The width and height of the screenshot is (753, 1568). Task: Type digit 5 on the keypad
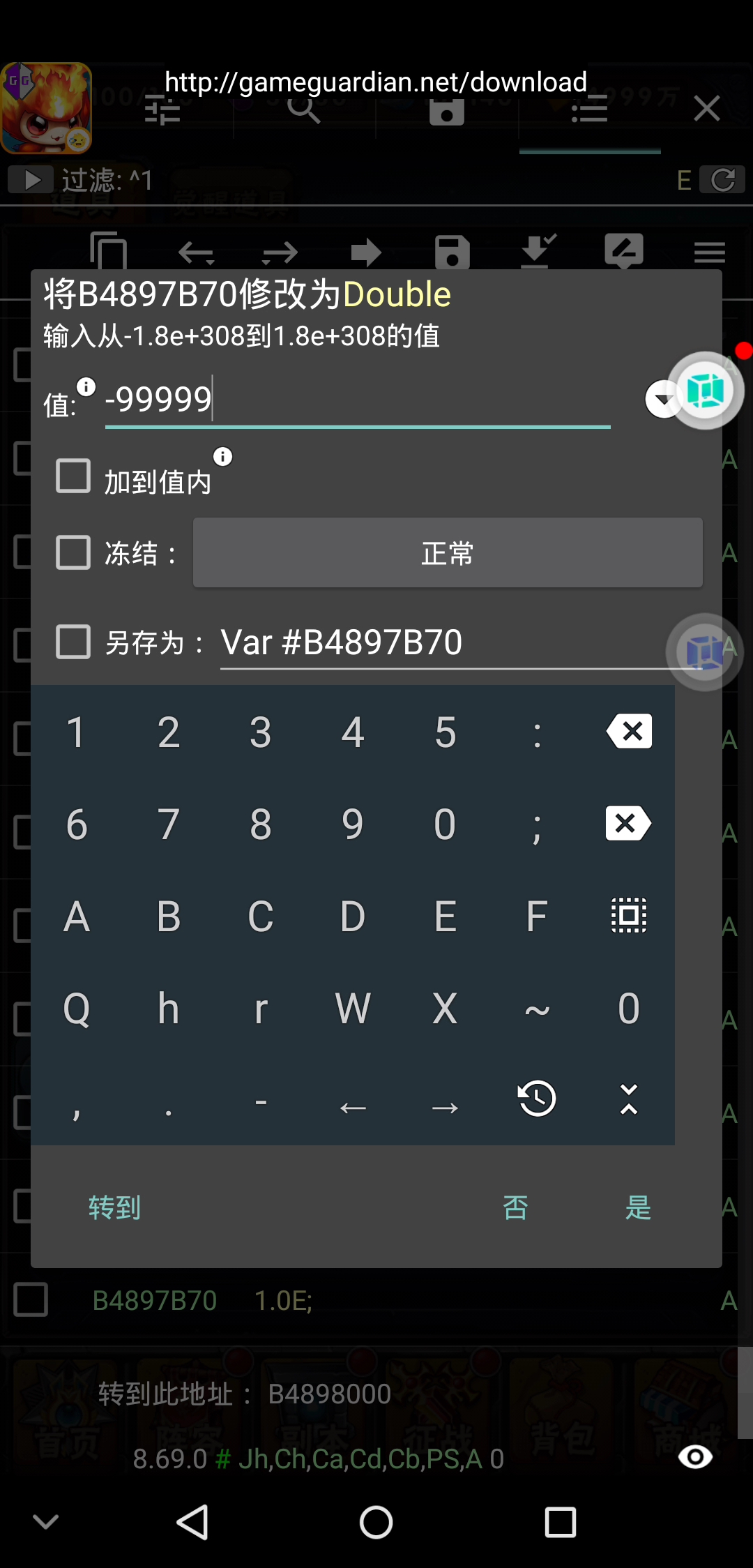pos(445,732)
